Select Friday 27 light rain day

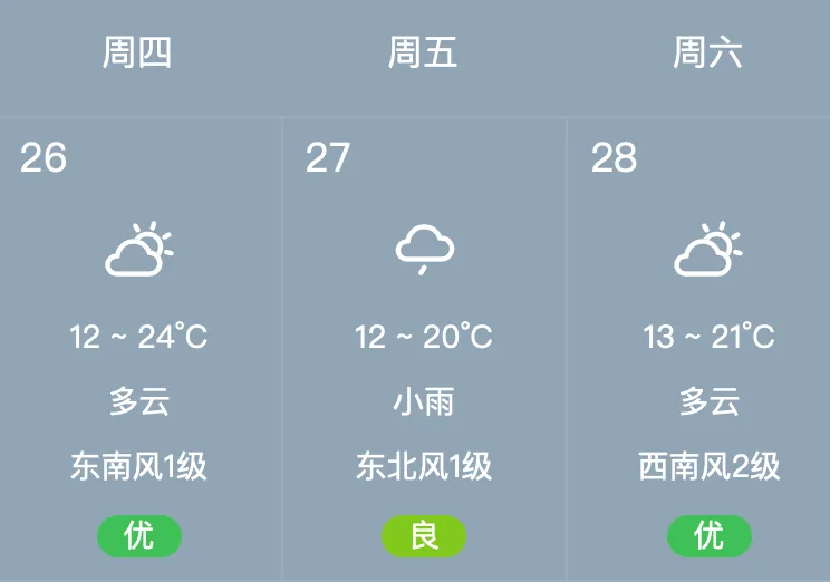pos(424,340)
